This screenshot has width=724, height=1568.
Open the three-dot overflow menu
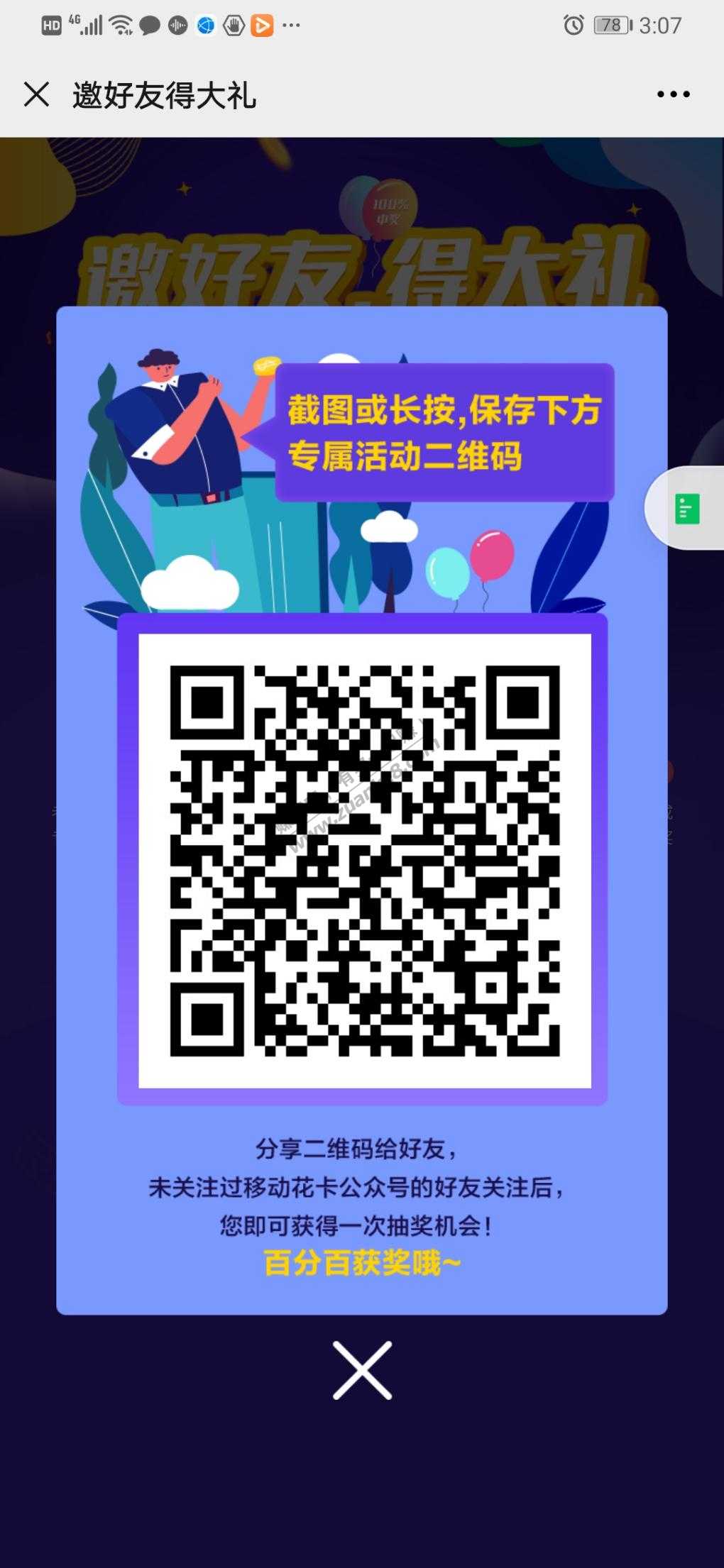point(672,94)
